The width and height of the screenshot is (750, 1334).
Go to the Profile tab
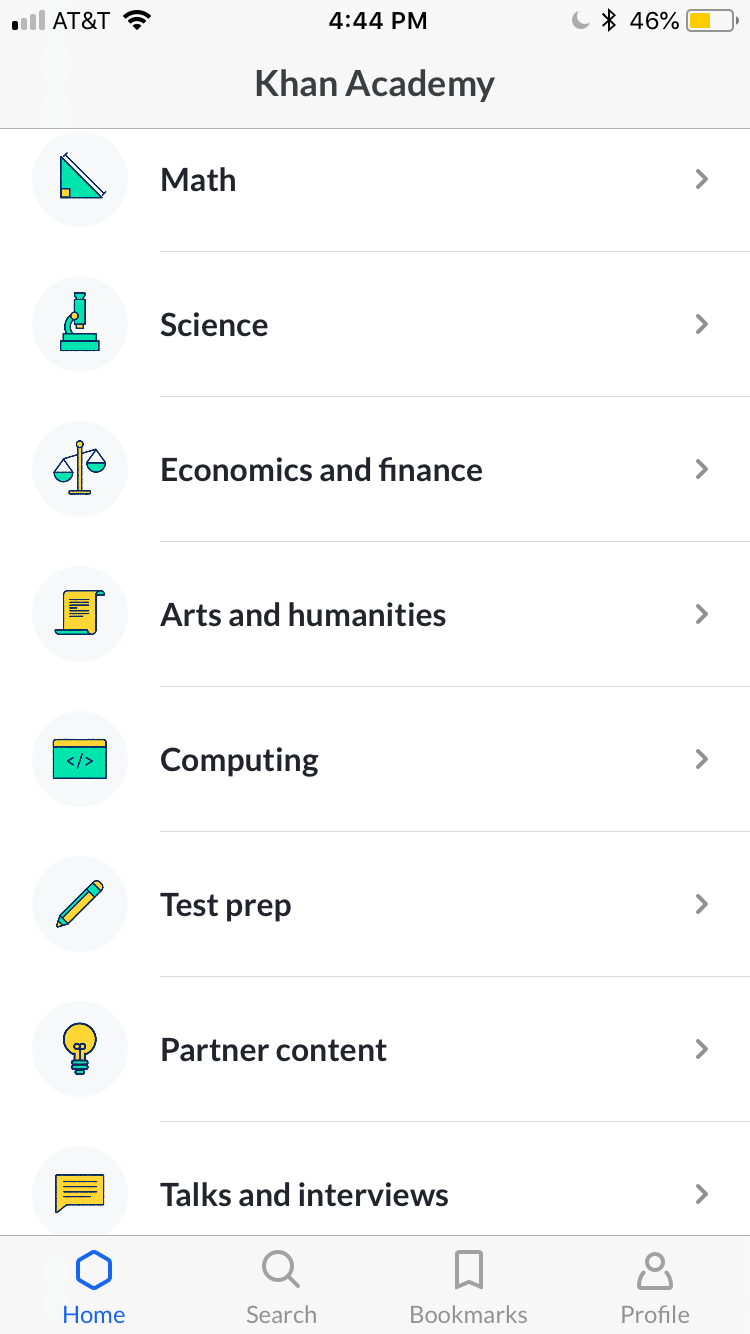[x=655, y=1288]
